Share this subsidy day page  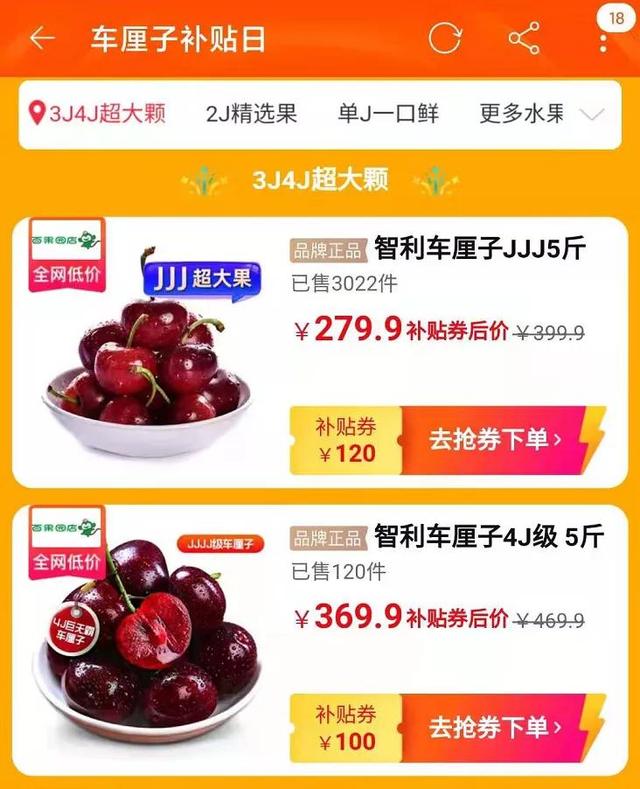point(524,39)
